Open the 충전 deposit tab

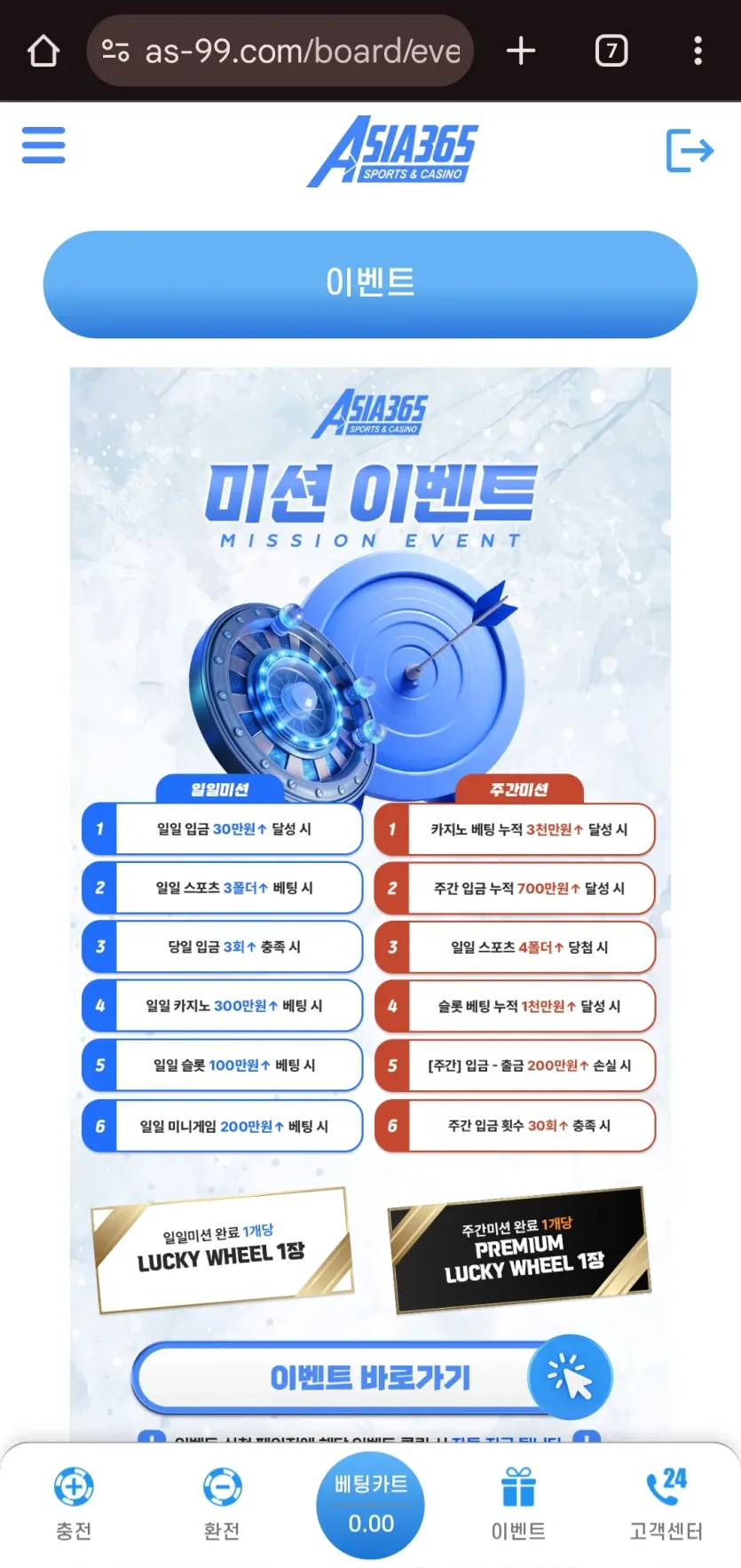click(x=74, y=1505)
